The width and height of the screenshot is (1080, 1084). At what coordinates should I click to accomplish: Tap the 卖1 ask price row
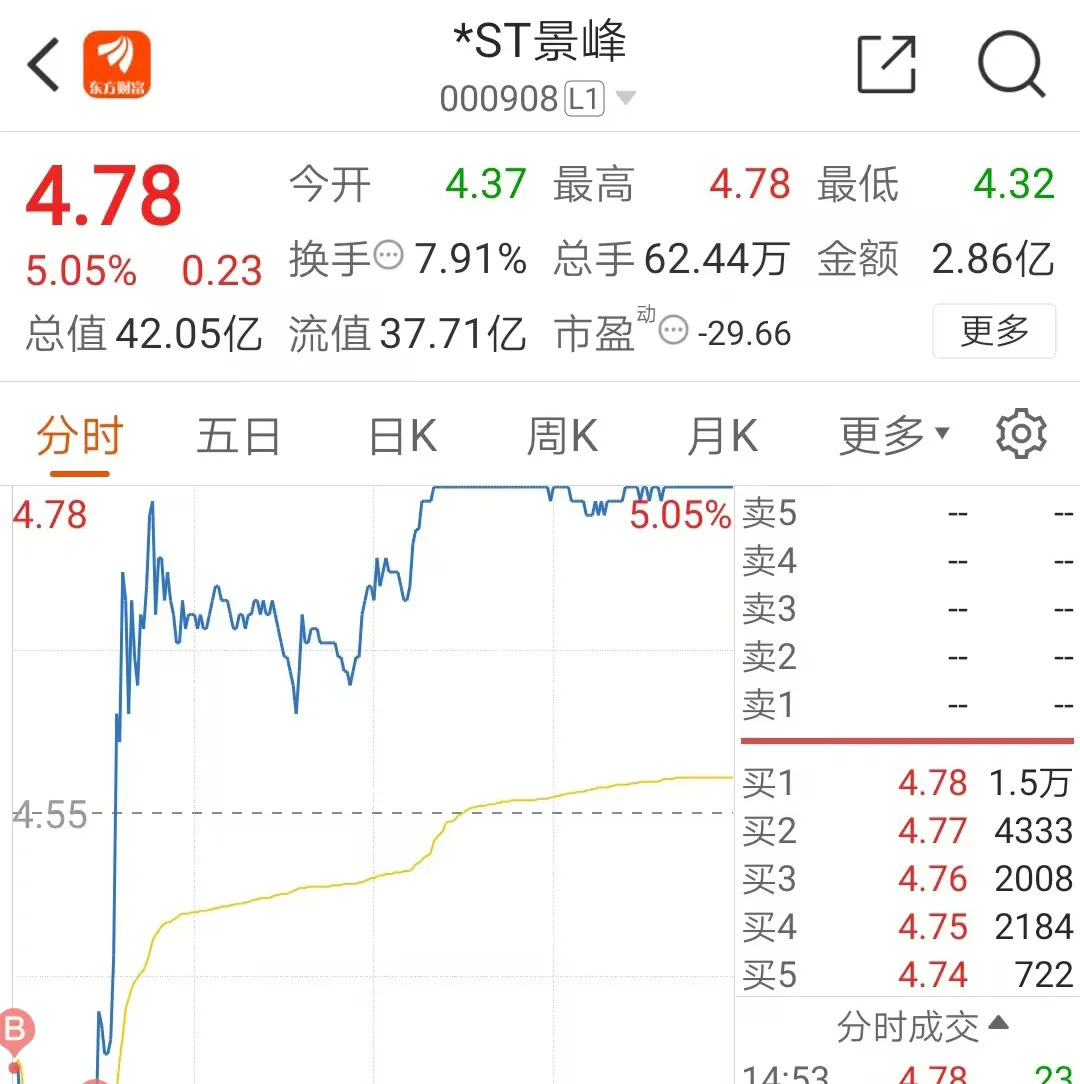point(900,707)
